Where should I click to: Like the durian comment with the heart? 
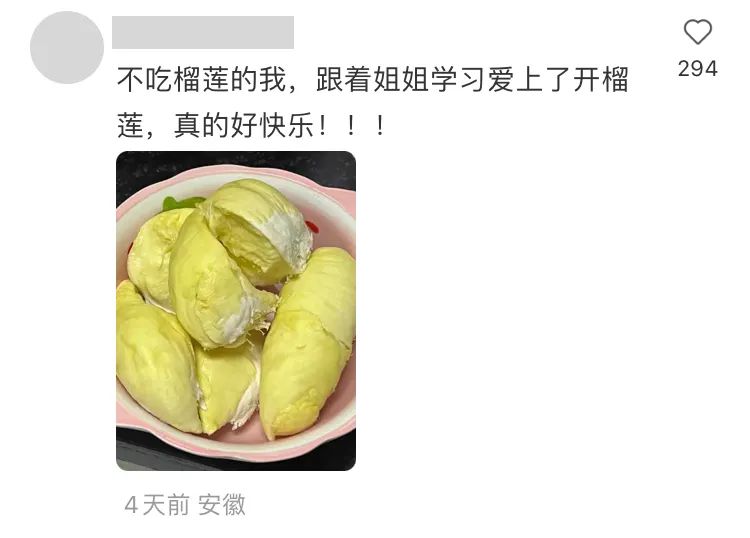coord(697,33)
